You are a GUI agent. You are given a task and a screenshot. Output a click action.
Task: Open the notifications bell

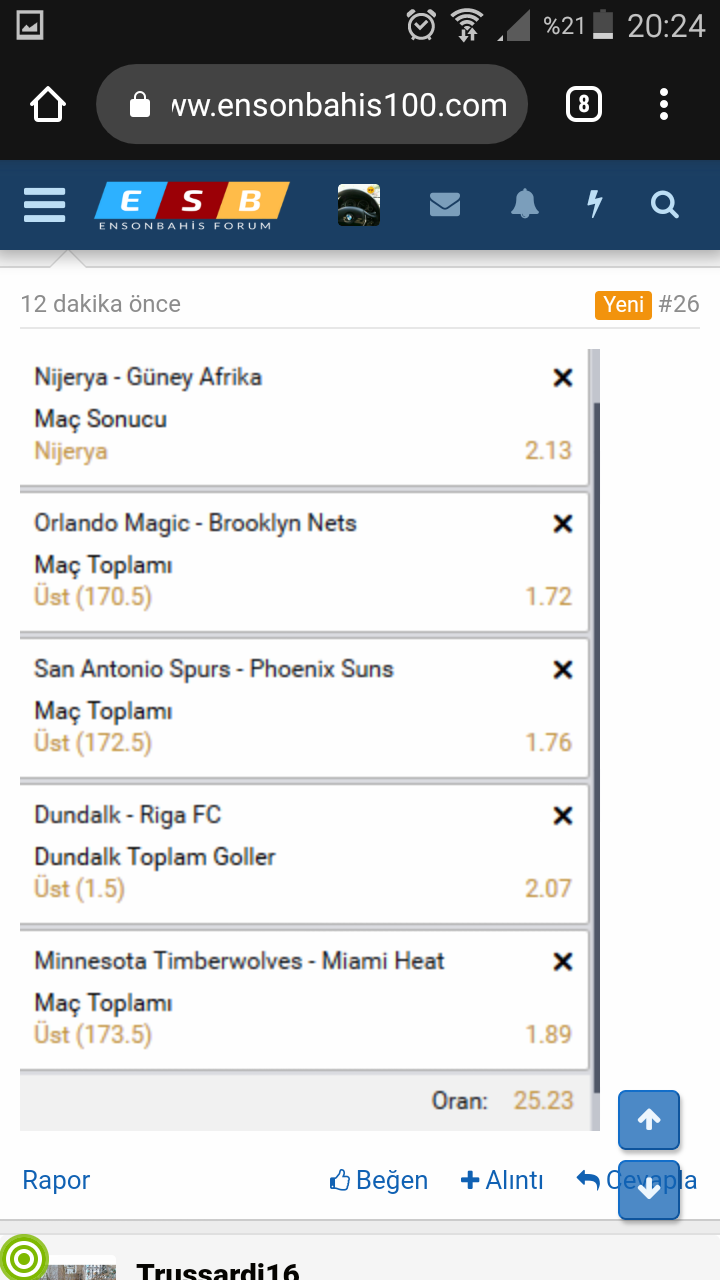pyautogui.click(x=525, y=205)
